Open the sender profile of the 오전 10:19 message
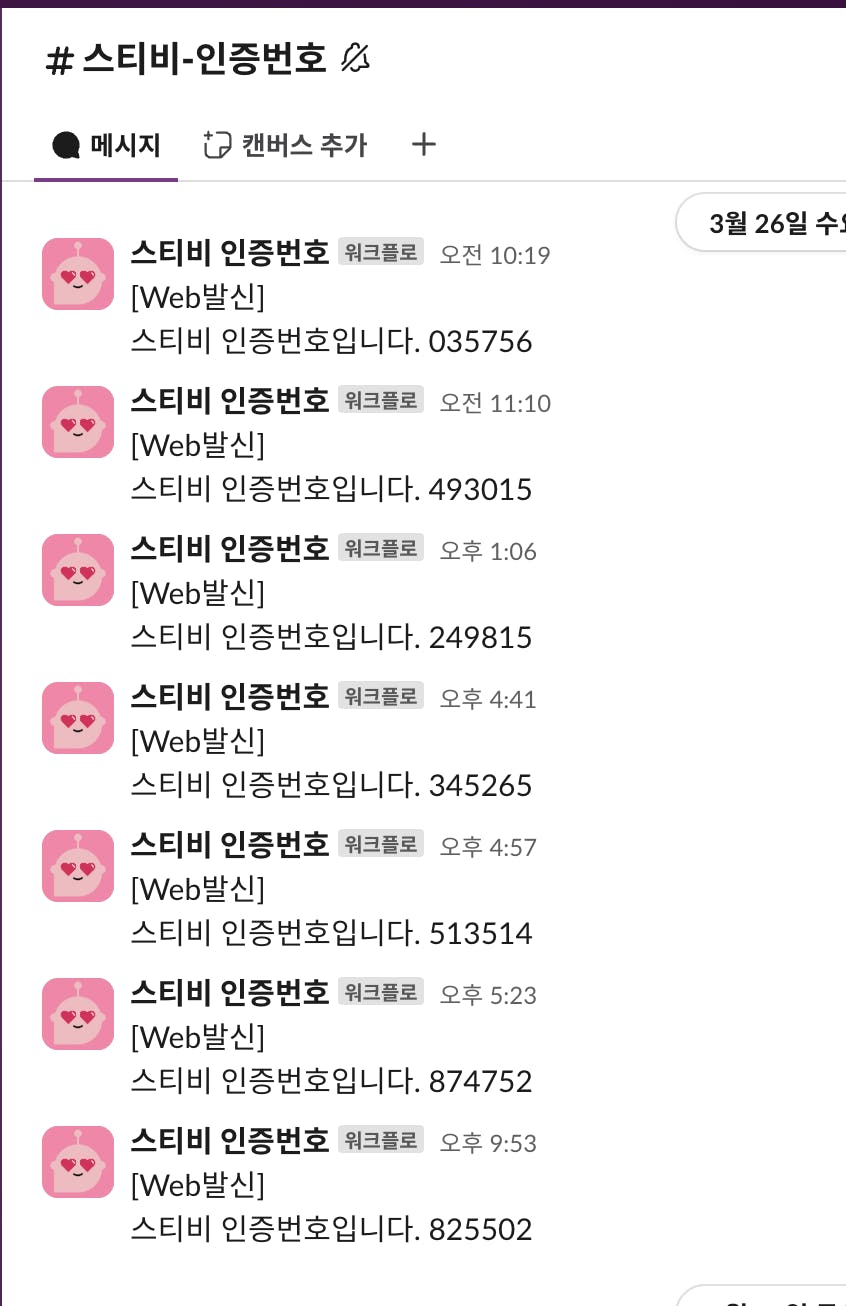This screenshot has width=846, height=1306. [229, 254]
